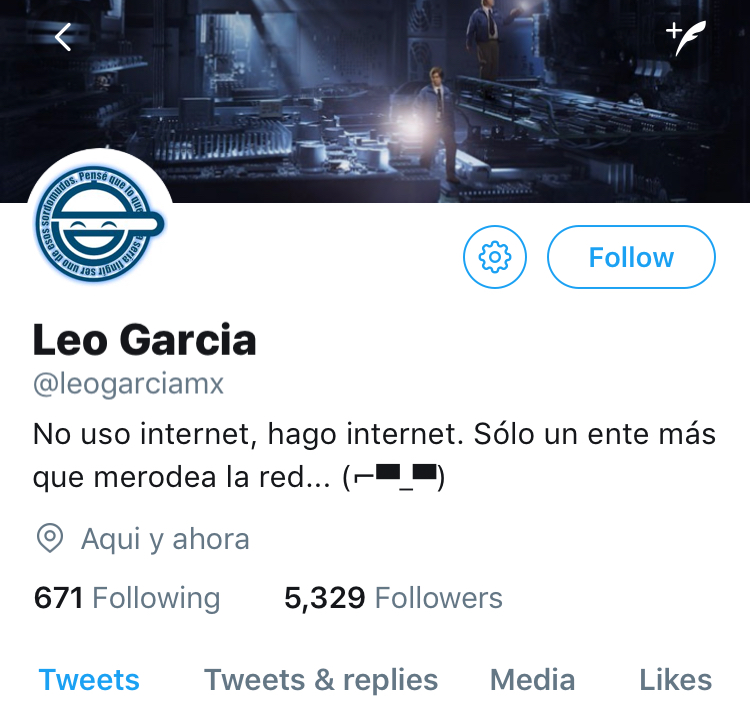The width and height of the screenshot is (750, 718).
Task: Compose a new tweet with feather icon
Action: pyautogui.click(x=686, y=38)
